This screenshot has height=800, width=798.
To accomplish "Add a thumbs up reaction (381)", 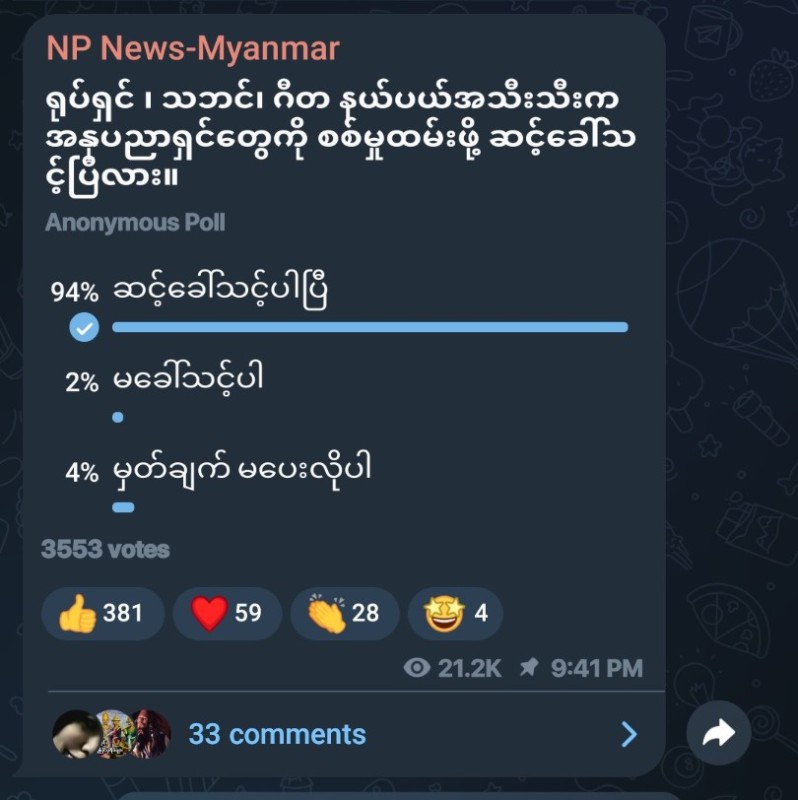I will (101, 613).
